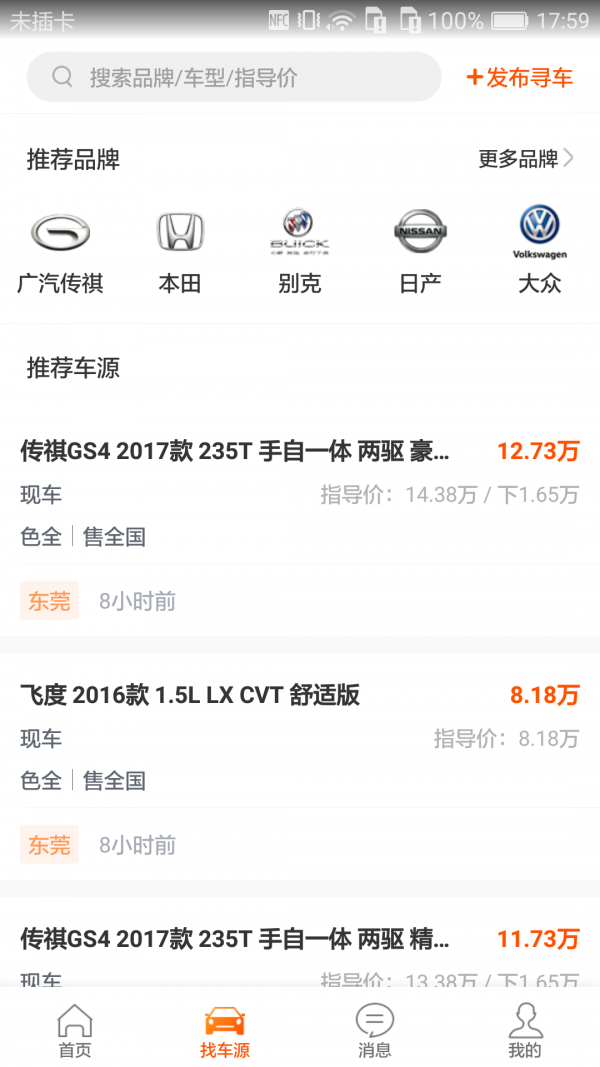Screen dimensions: 600x1067
Task: Open 更多品牌 to see more brands
Action: click(526, 159)
